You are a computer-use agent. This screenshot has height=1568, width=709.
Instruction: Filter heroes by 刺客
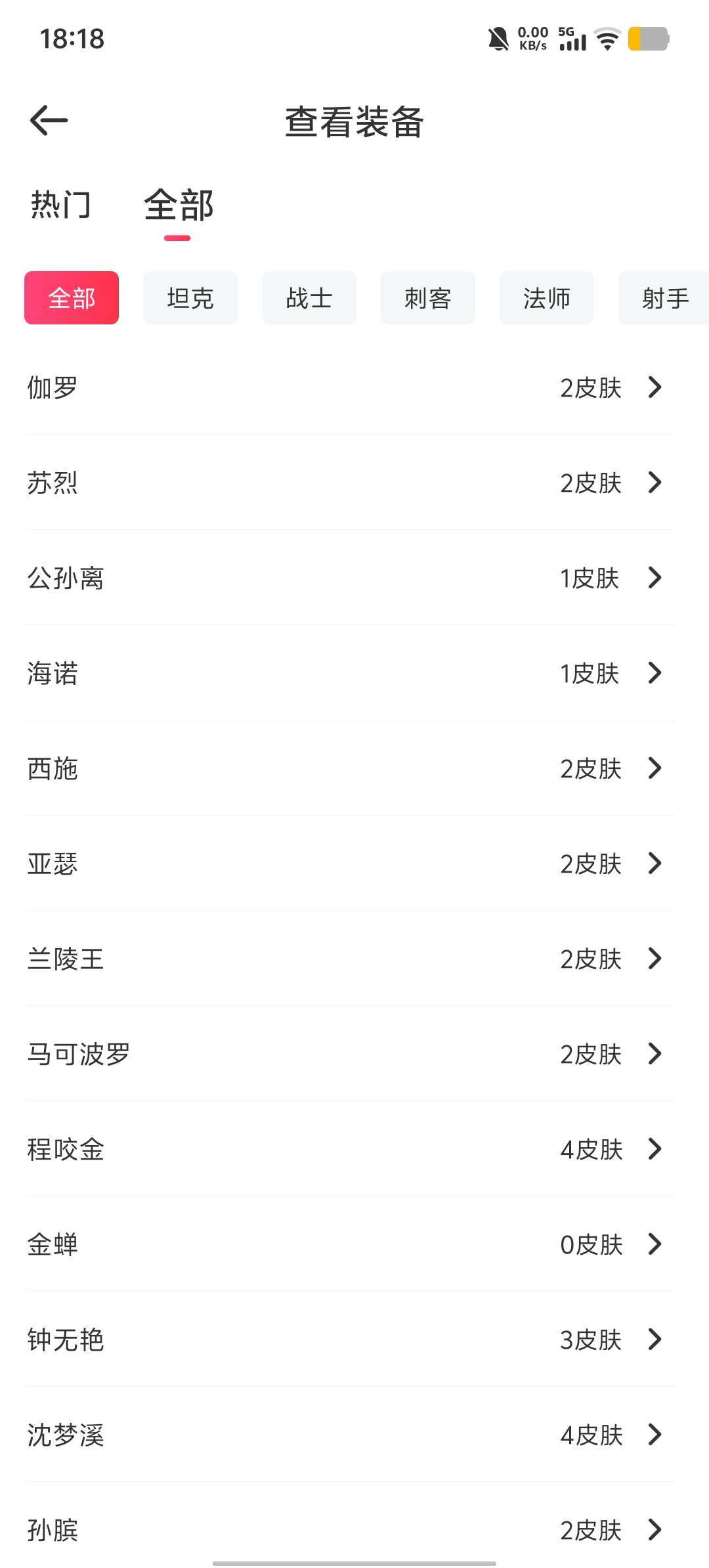click(x=428, y=298)
